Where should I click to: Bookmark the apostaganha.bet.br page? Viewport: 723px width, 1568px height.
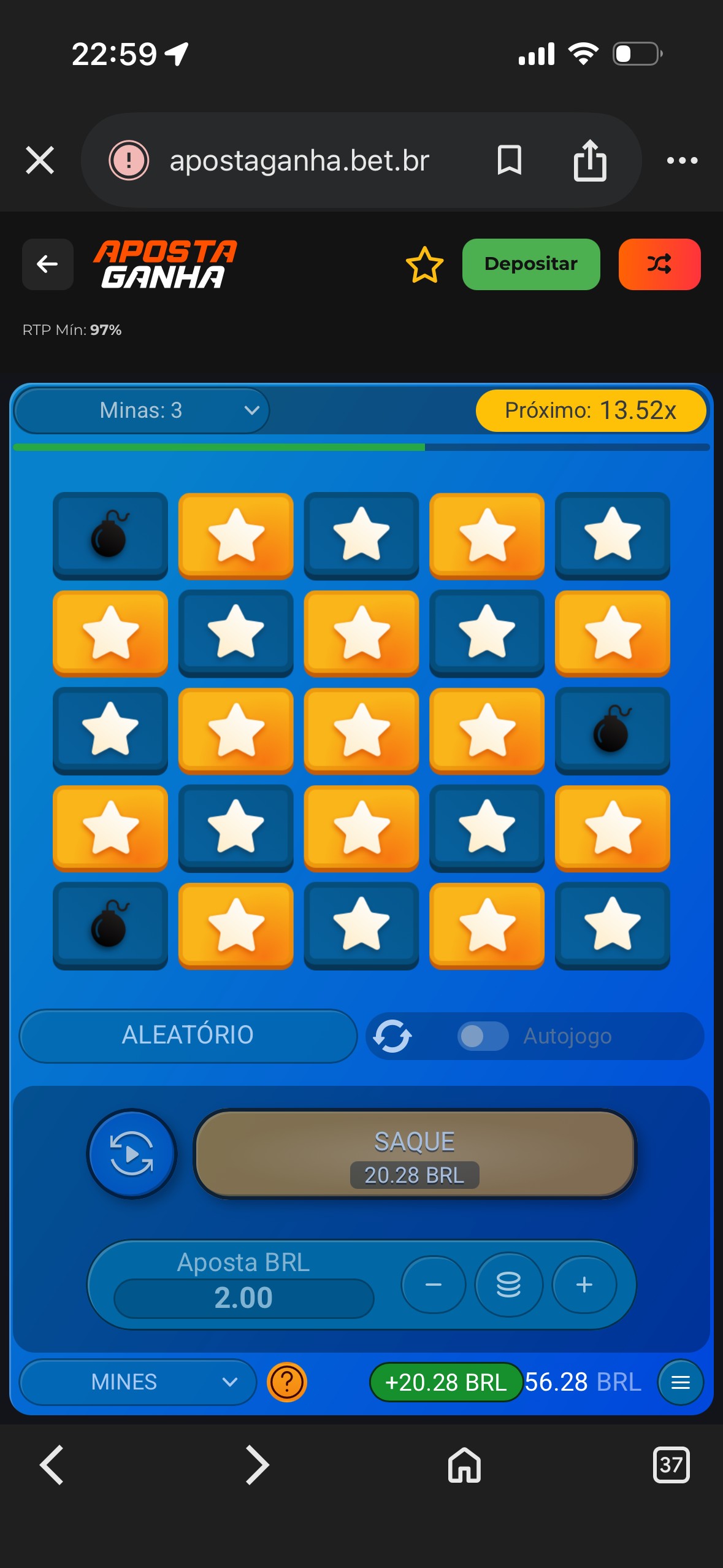(509, 161)
